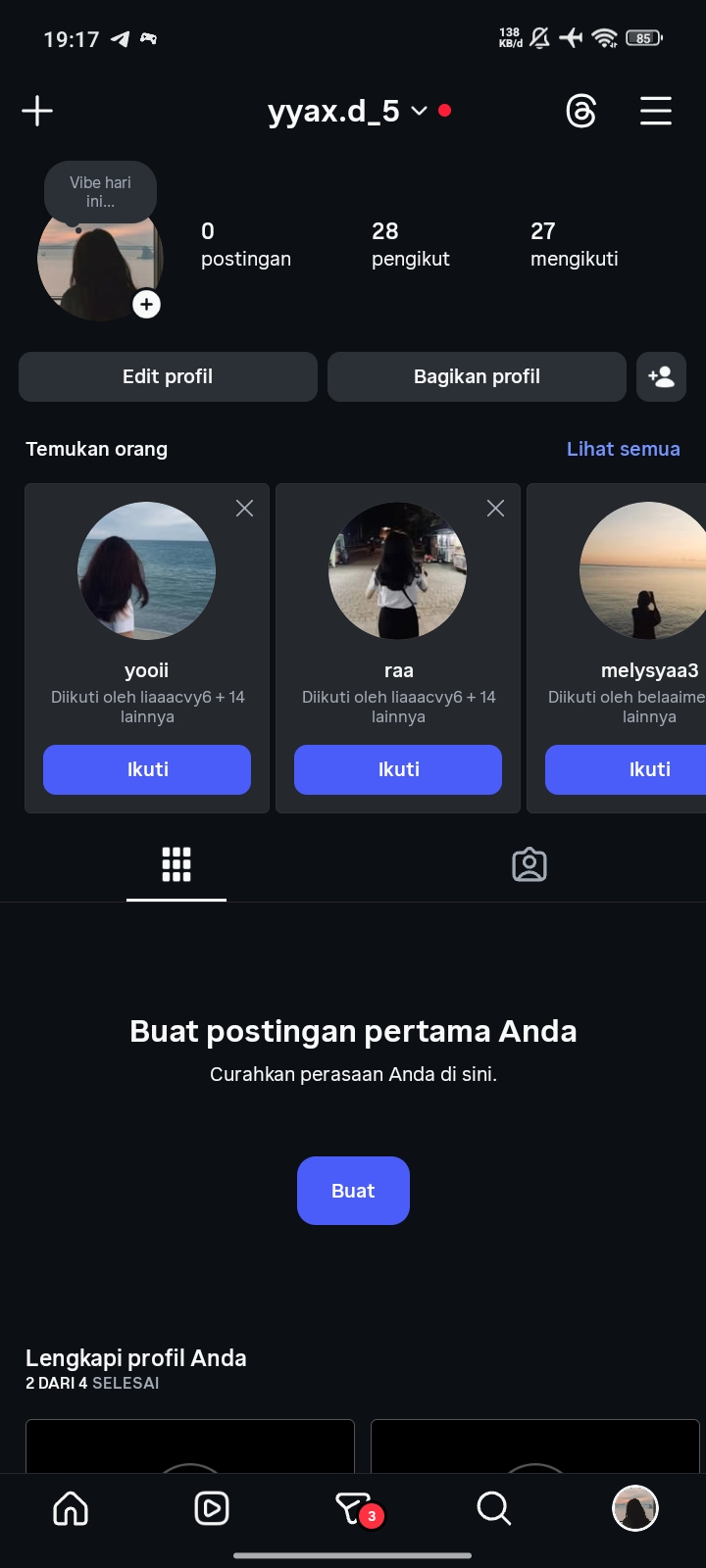706x1568 pixels.
Task: Open the discover people icon button
Action: point(661,376)
